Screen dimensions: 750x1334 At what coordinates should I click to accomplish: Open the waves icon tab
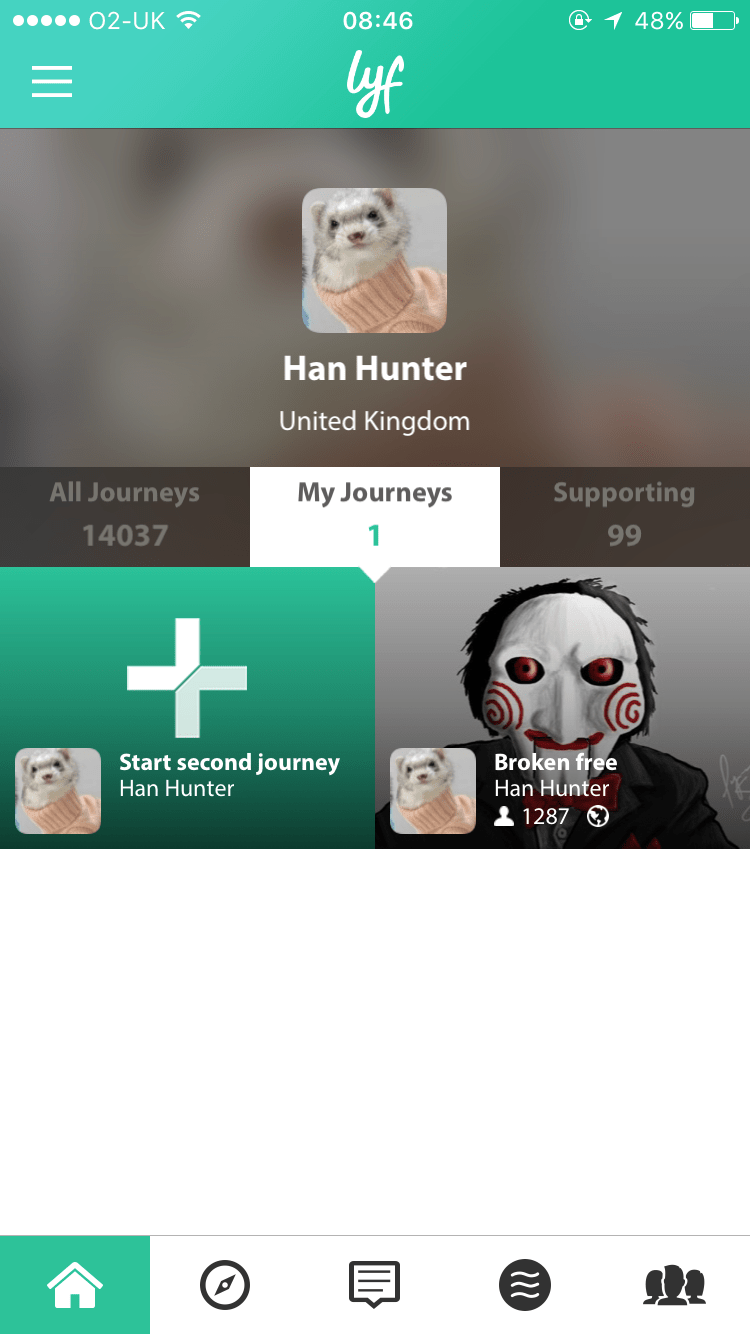click(x=525, y=1284)
